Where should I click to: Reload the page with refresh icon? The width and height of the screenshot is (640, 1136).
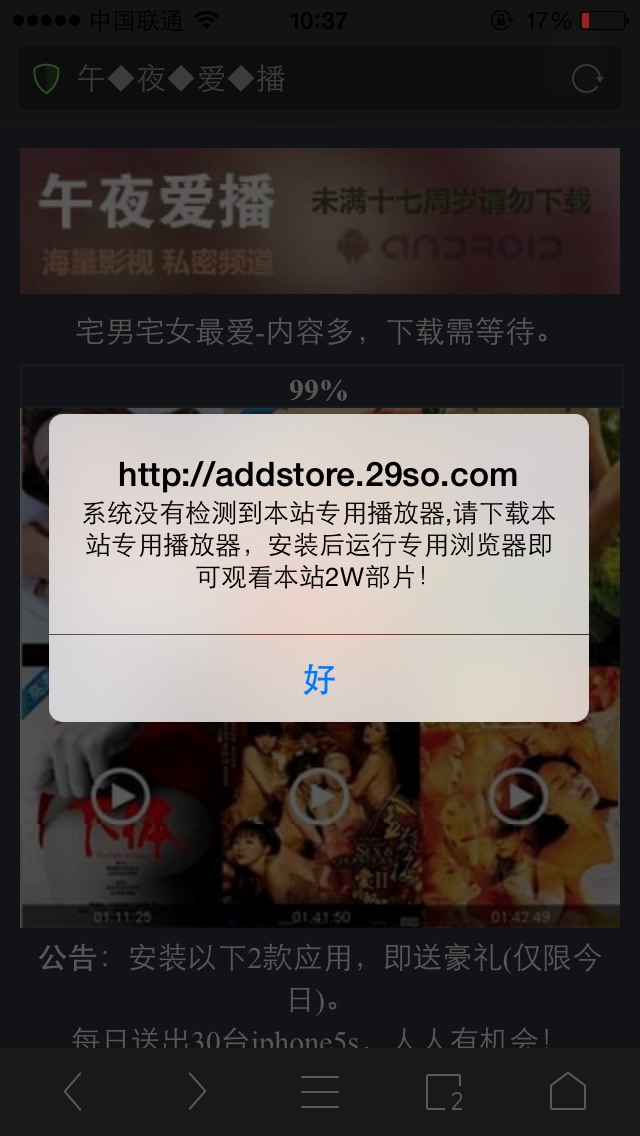(587, 79)
